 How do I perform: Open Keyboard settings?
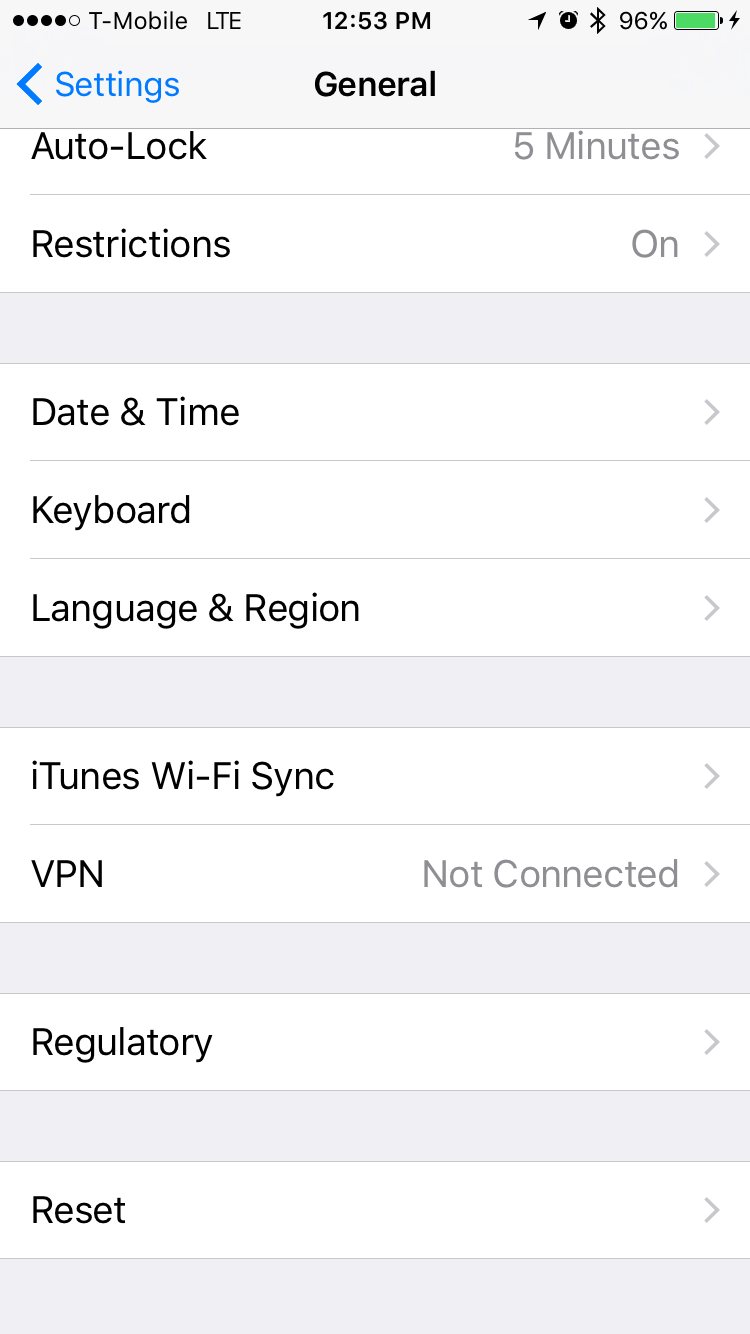coord(375,510)
